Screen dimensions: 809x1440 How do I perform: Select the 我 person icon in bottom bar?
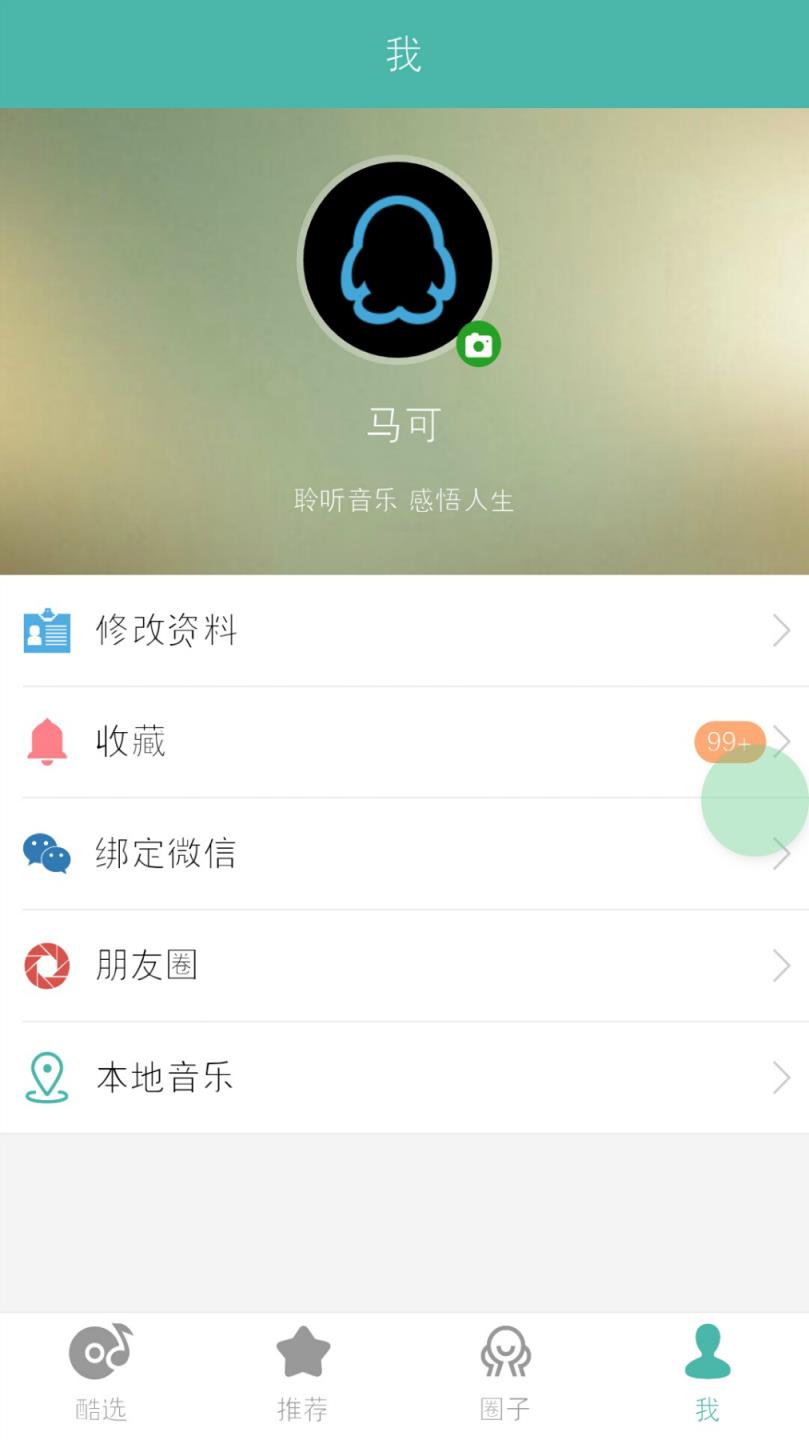707,1350
